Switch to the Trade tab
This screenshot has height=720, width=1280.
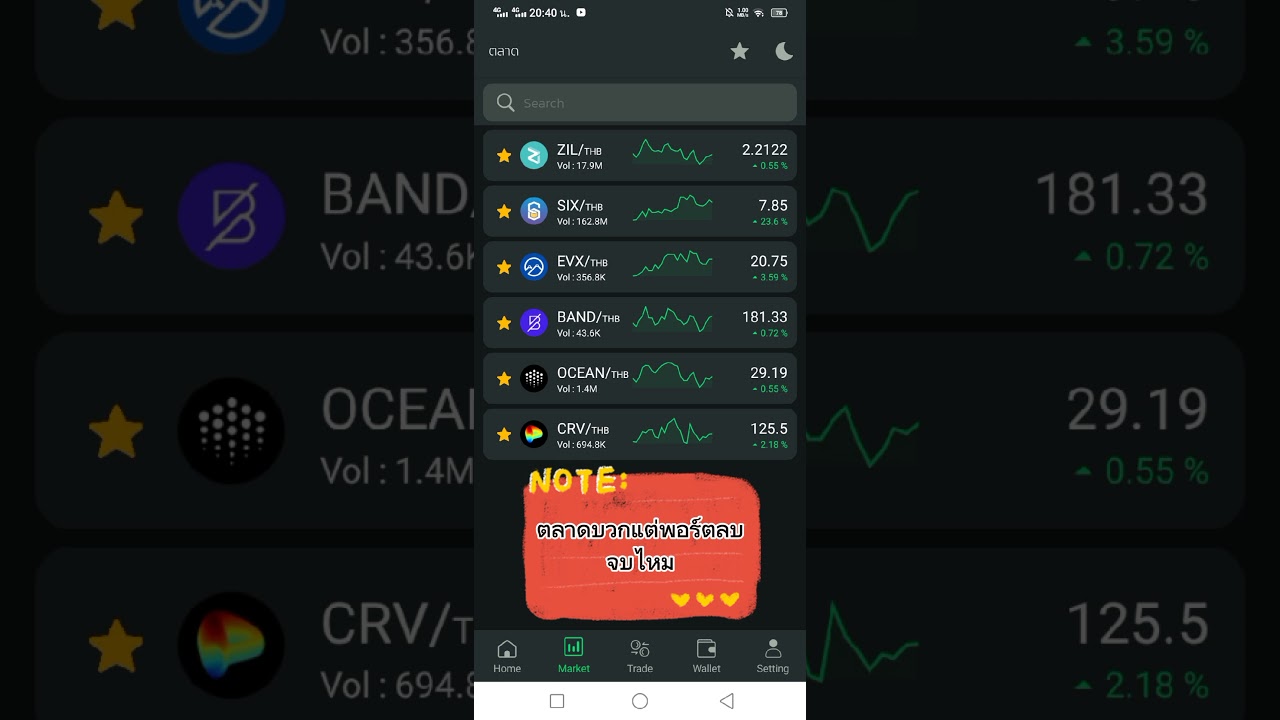point(640,656)
